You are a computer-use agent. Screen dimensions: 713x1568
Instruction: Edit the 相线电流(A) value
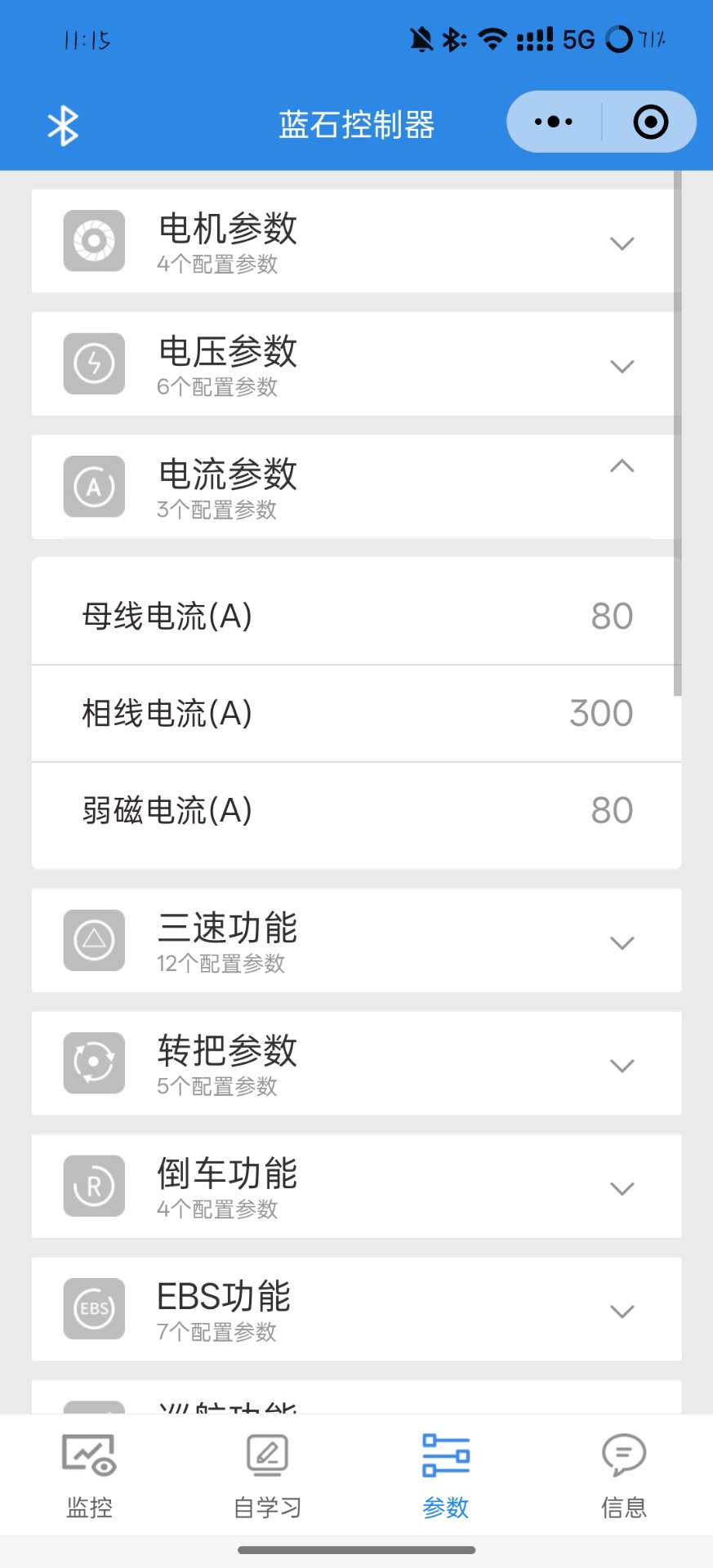(x=356, y=713)
